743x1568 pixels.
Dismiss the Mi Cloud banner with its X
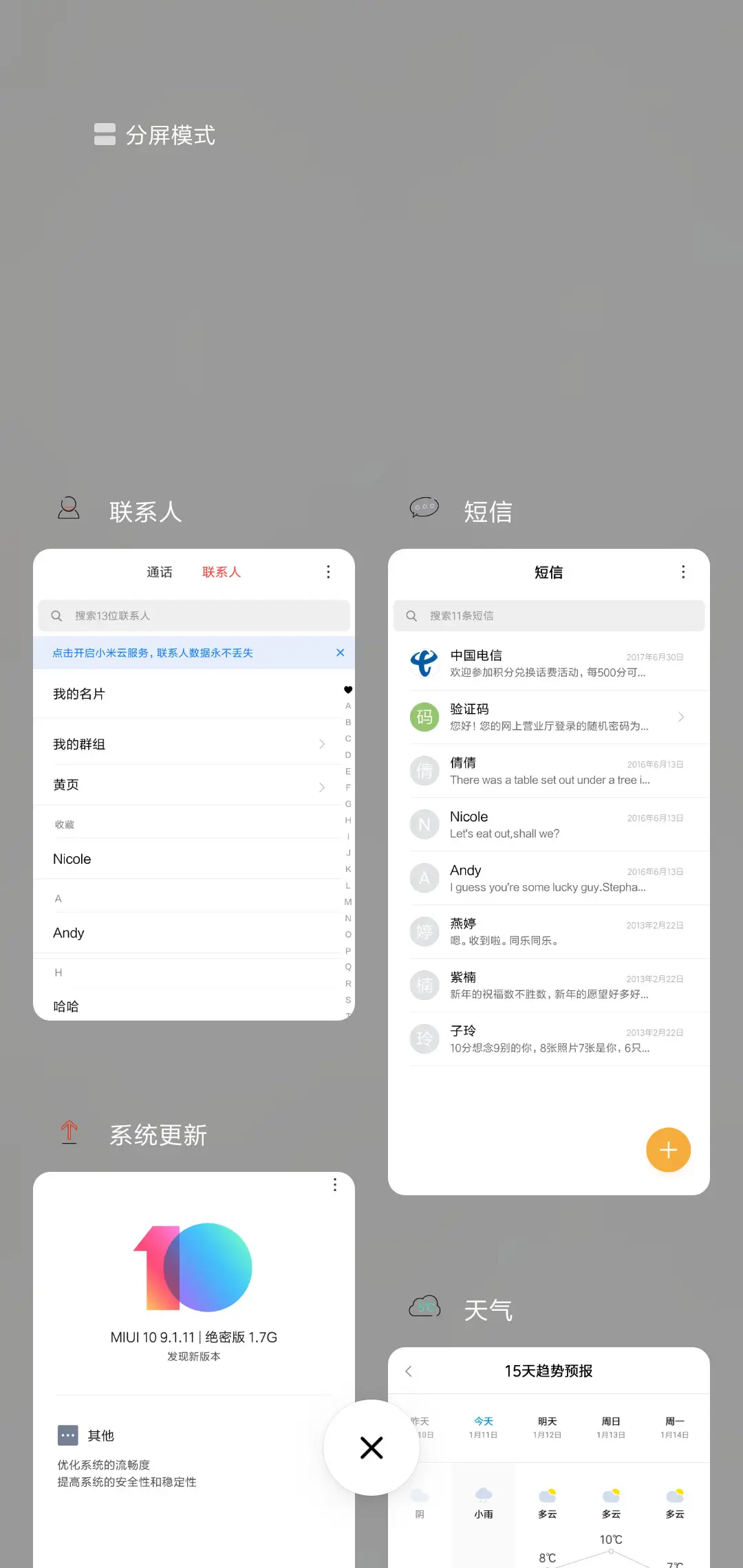(340, 652)
